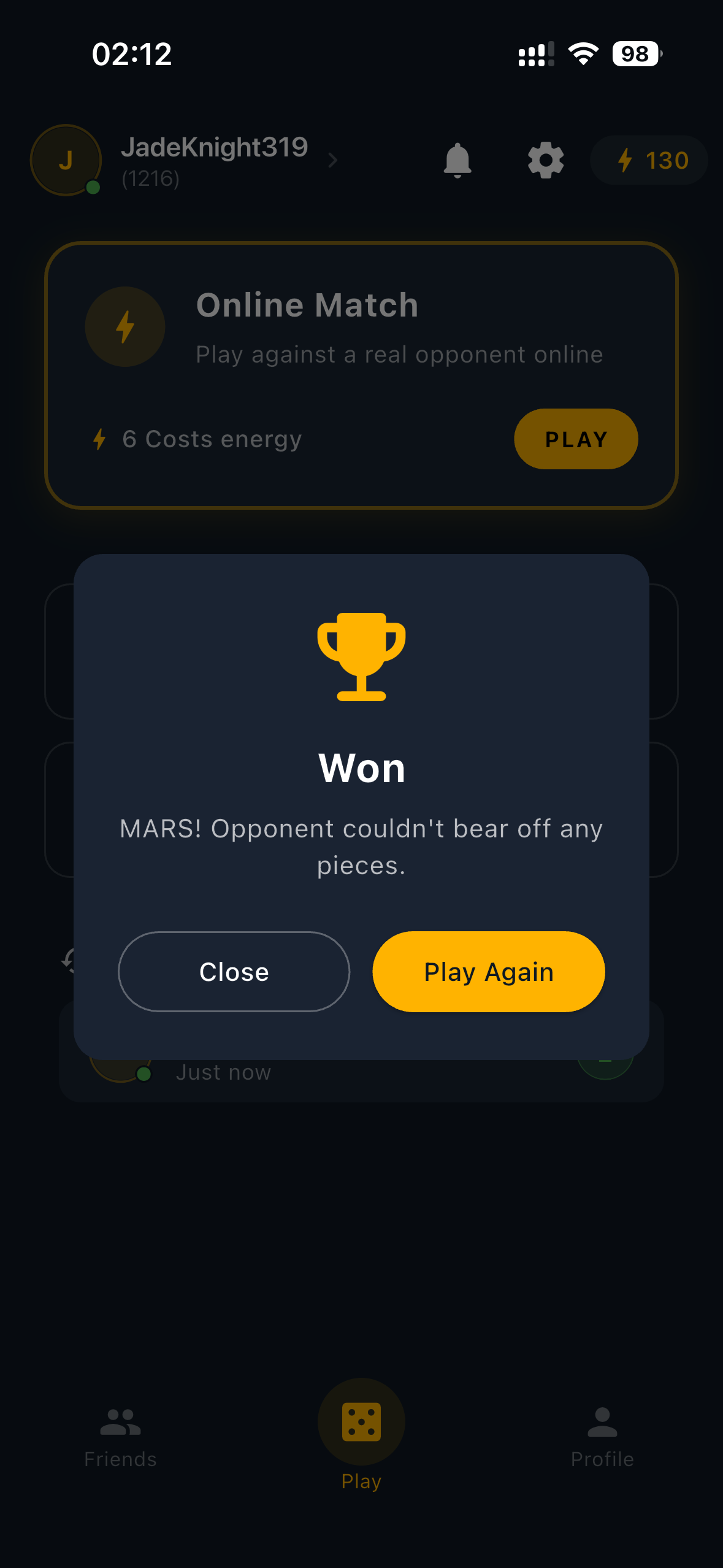This screenshot has height=1568, width=723.
Task: Open the Profile person icon
Action: [x=602, y=1422]
